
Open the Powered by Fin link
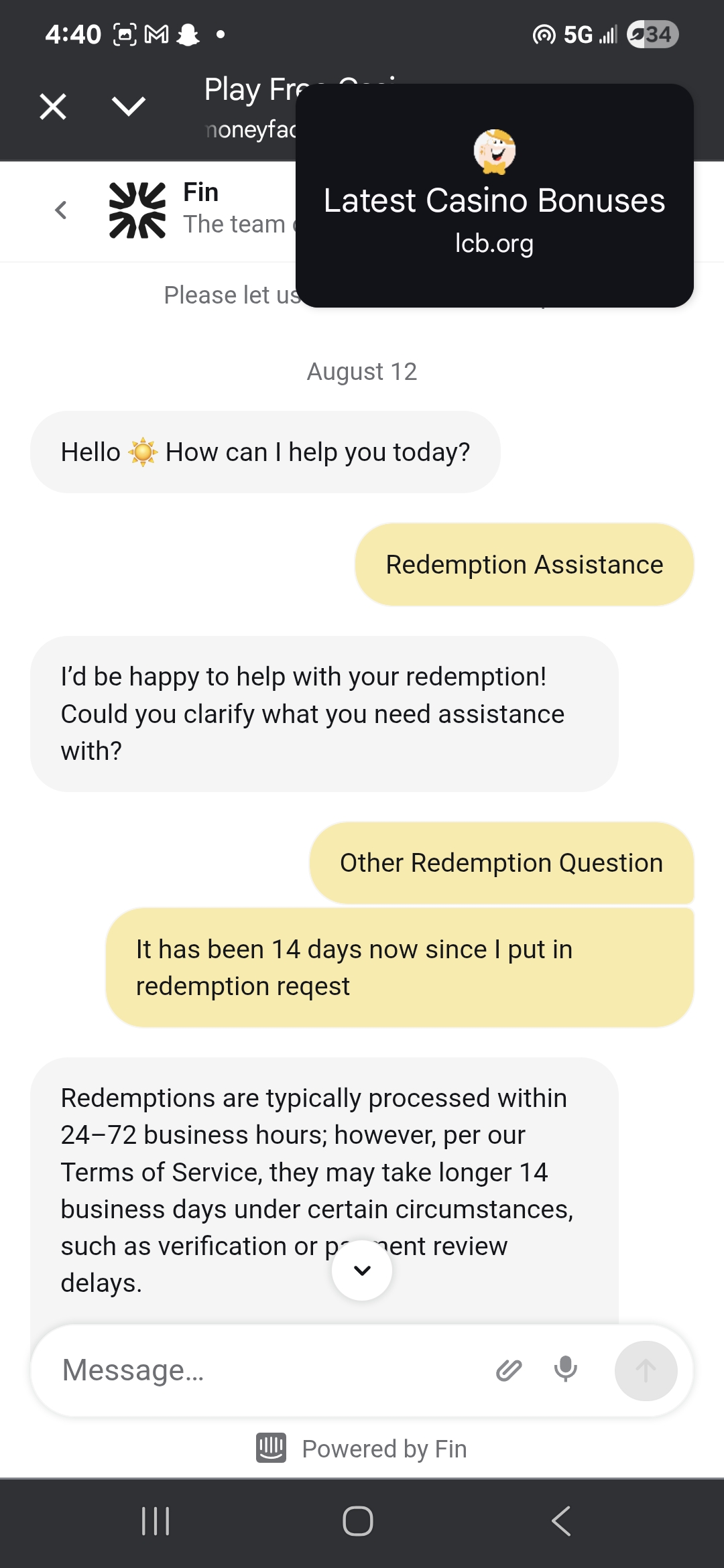point(362,1449)
